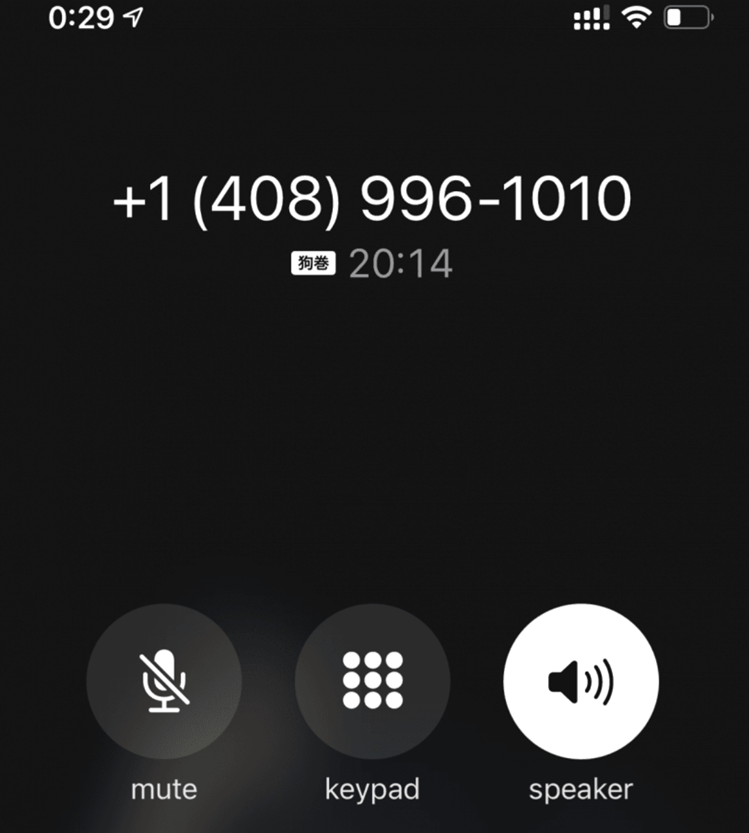
Task: Mute the microphone on this call
Action: [164, 683]
